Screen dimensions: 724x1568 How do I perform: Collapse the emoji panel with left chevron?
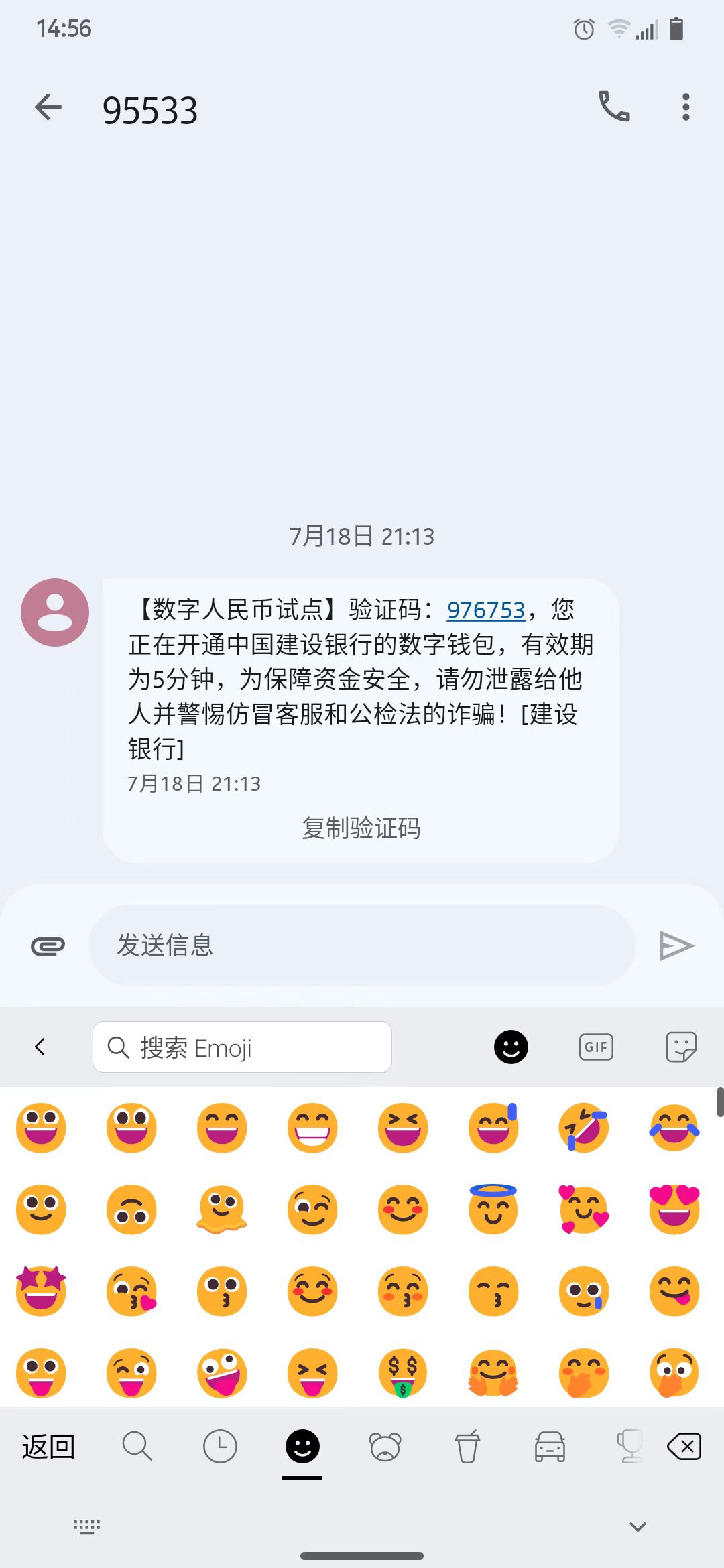point(40,1047)
